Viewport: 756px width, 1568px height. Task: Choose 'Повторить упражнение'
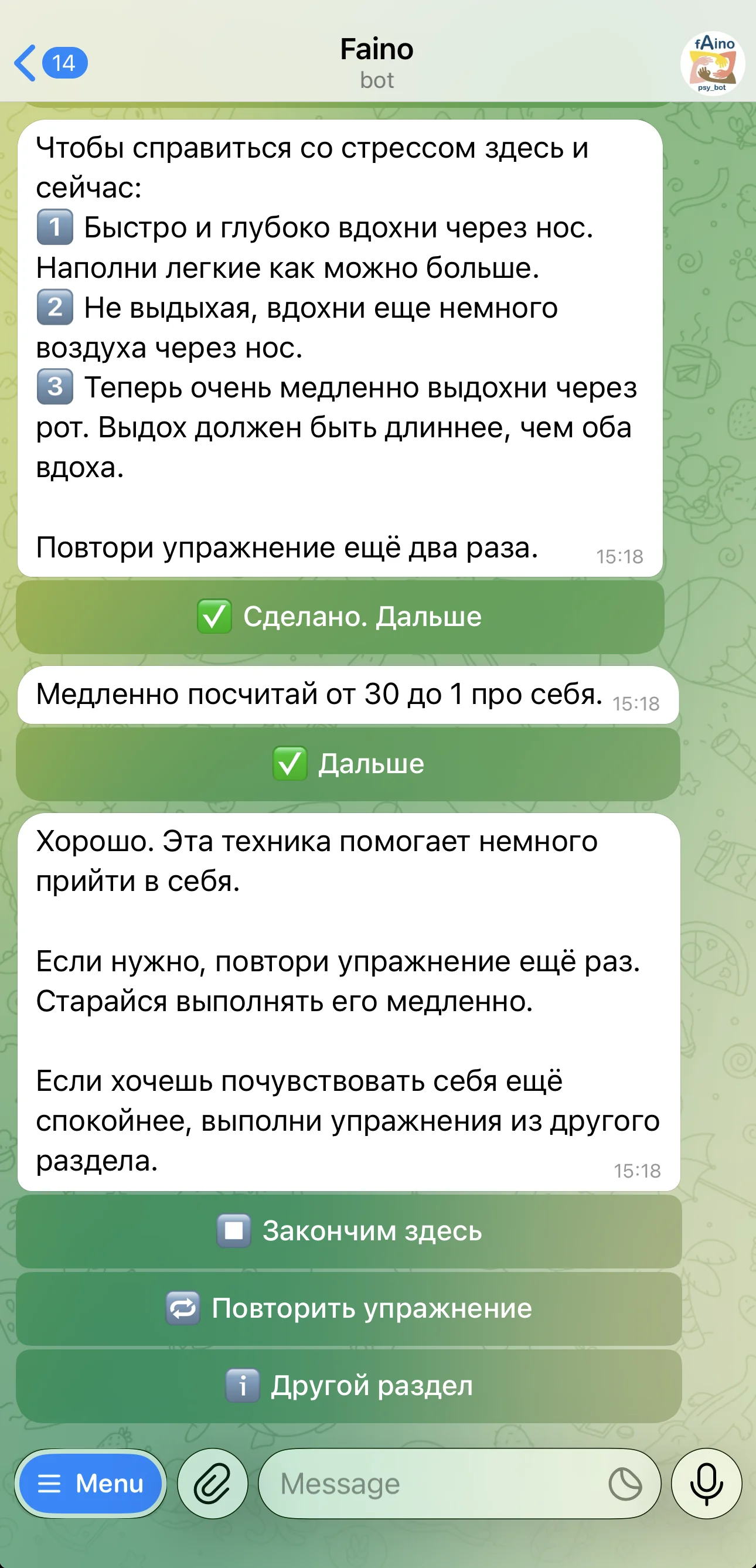coord(349,1308)
